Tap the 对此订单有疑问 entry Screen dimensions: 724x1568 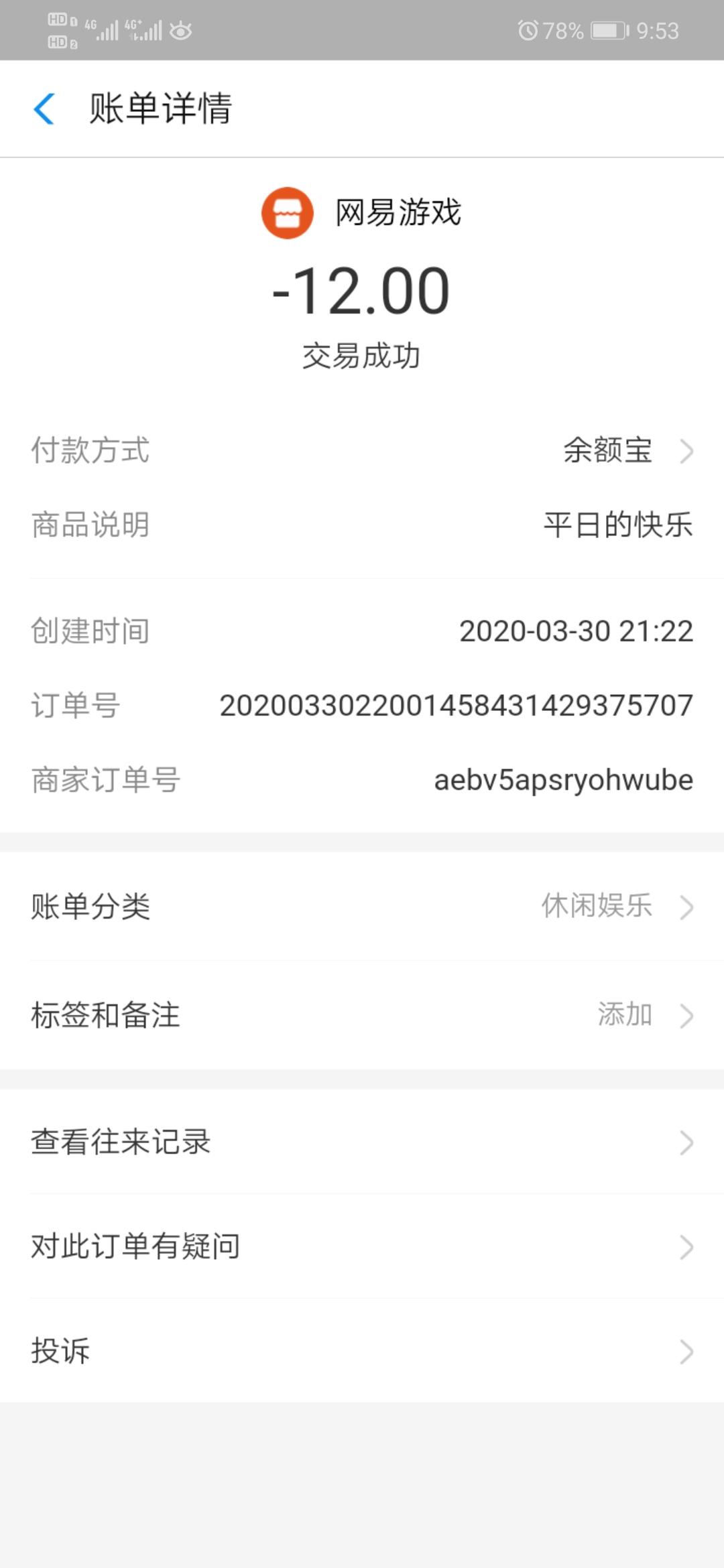[362, 1247]
